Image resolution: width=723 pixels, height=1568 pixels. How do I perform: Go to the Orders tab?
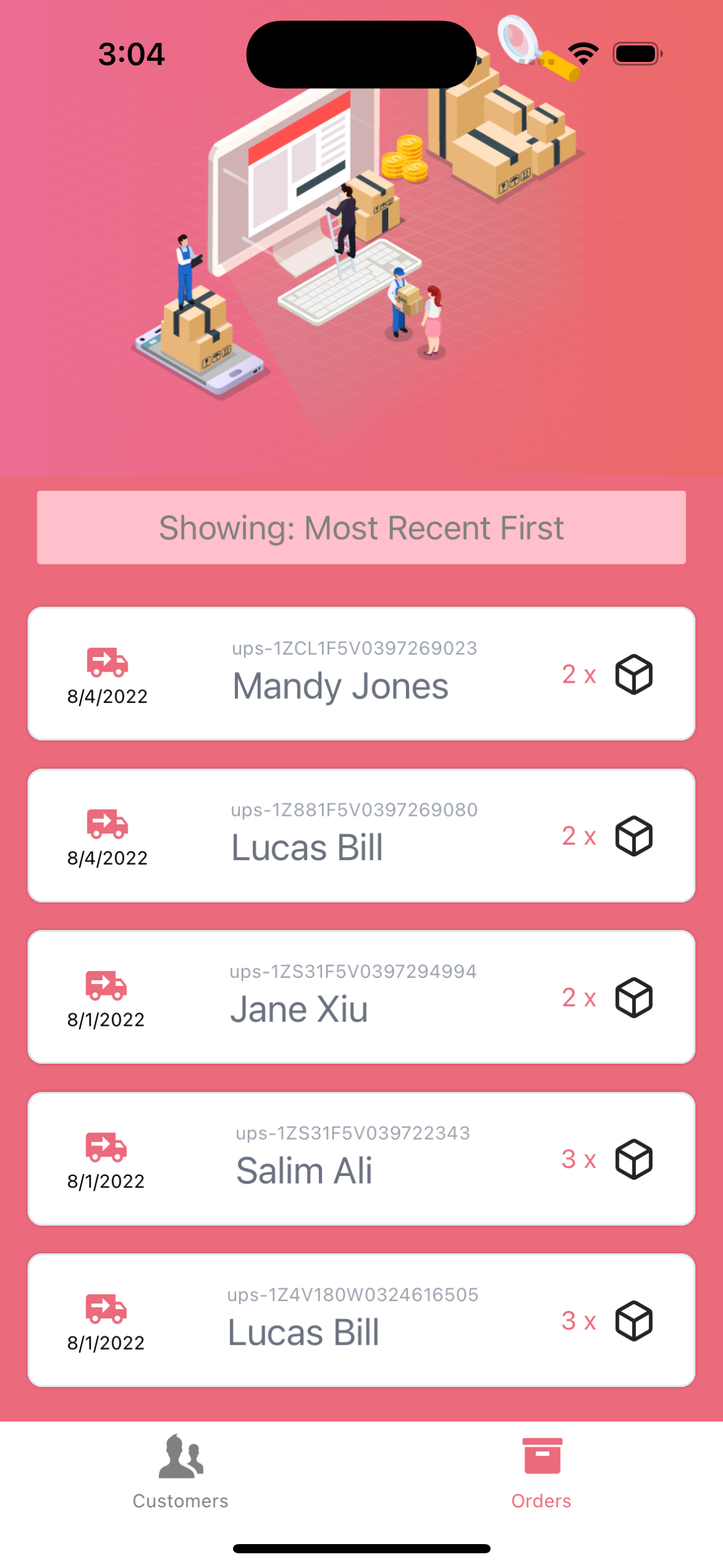[541, 1471]
